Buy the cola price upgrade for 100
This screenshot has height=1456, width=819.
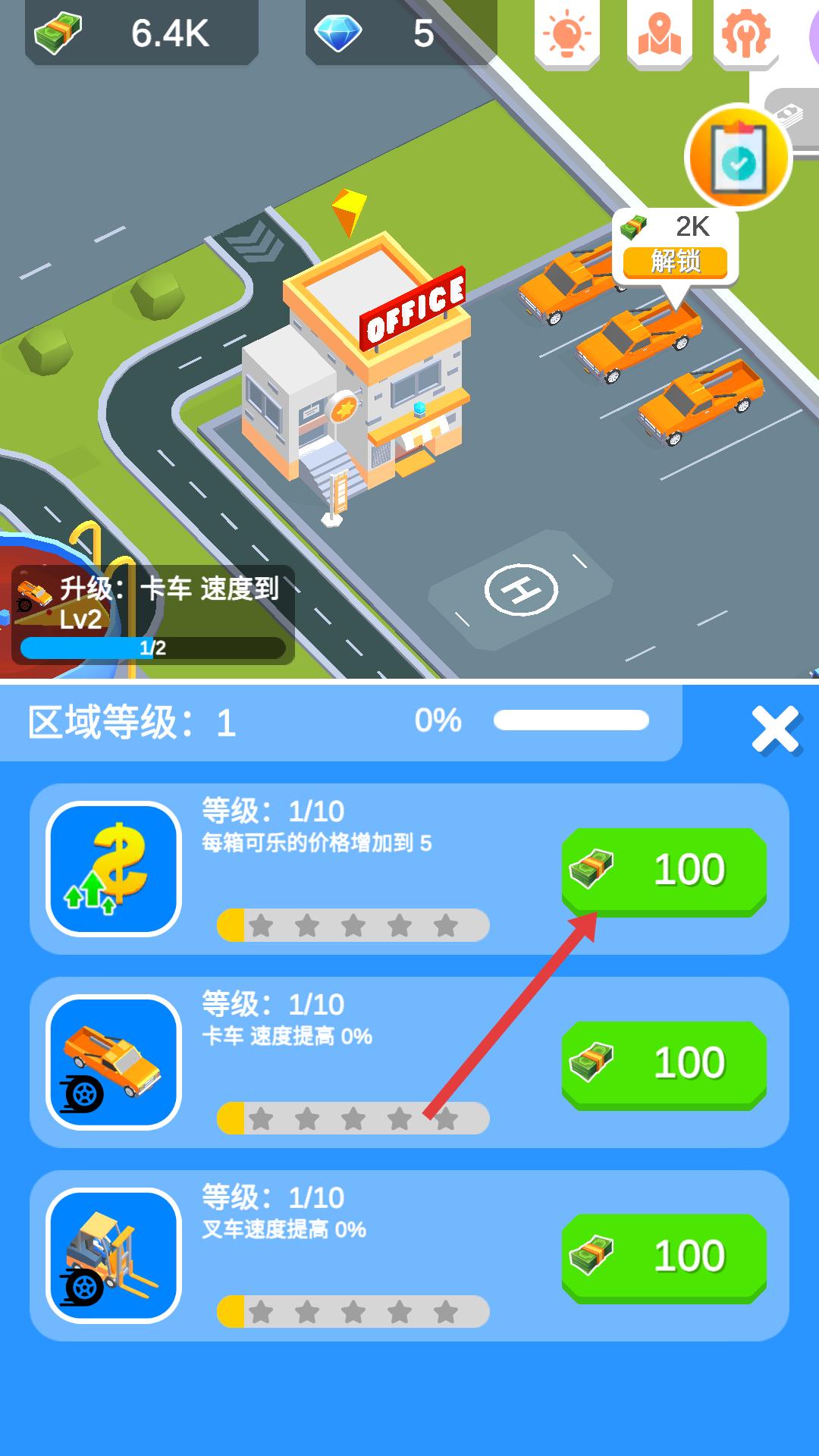point(664,870)
